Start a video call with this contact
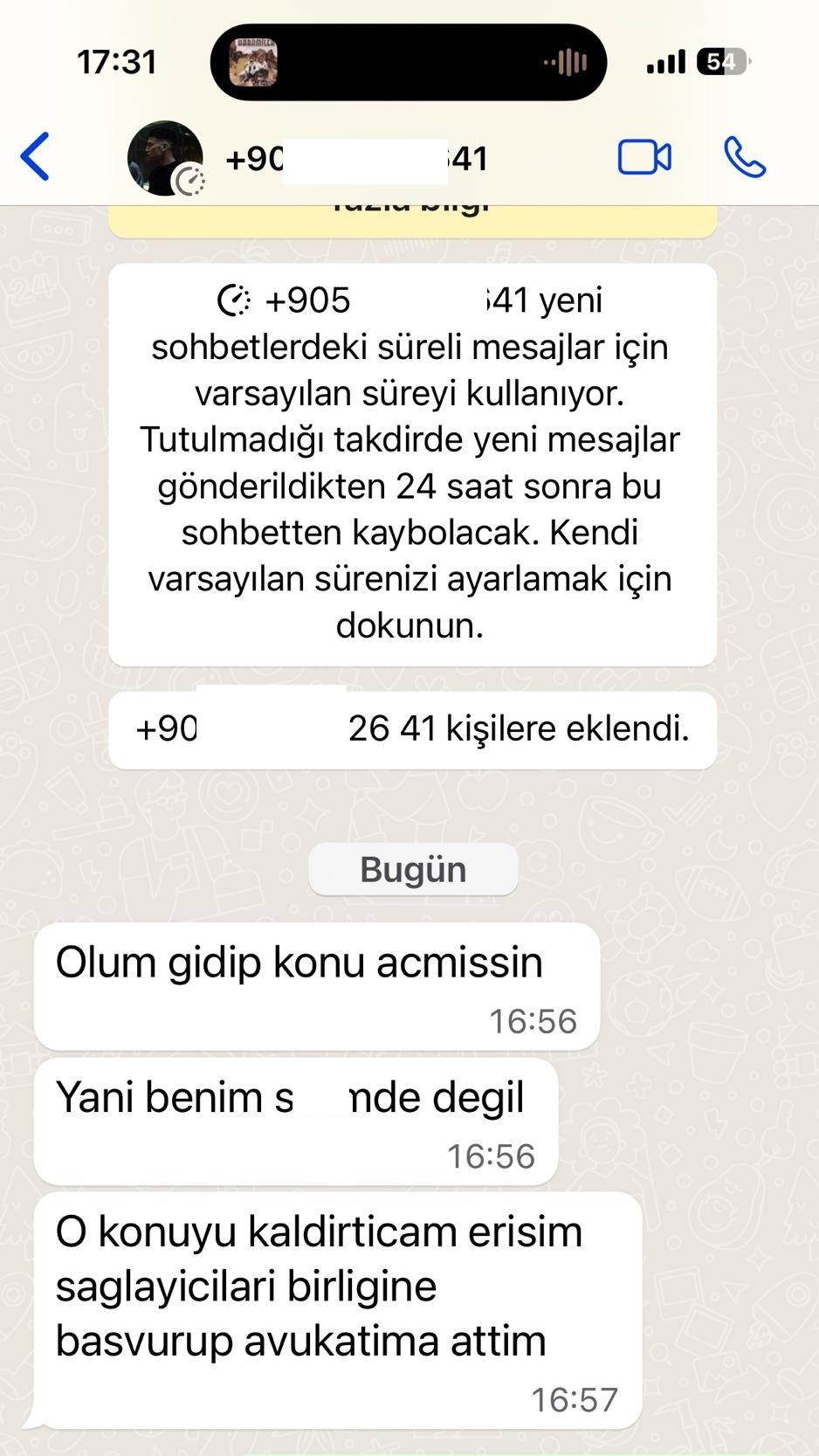Viewport: 819px width, 1456px height. [644, 158]
